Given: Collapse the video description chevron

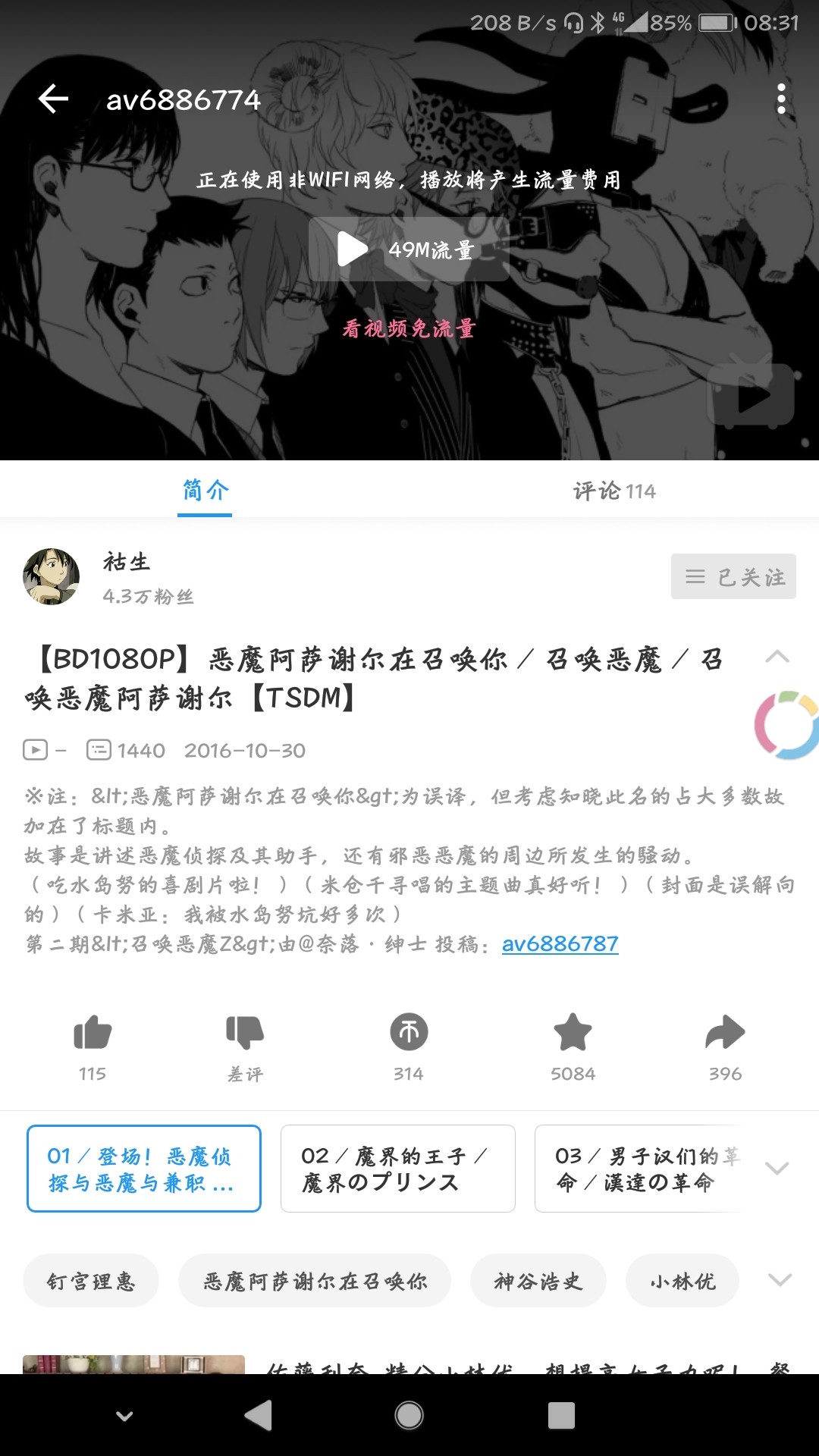Looking at the screenshot, I should coord(777,657).
